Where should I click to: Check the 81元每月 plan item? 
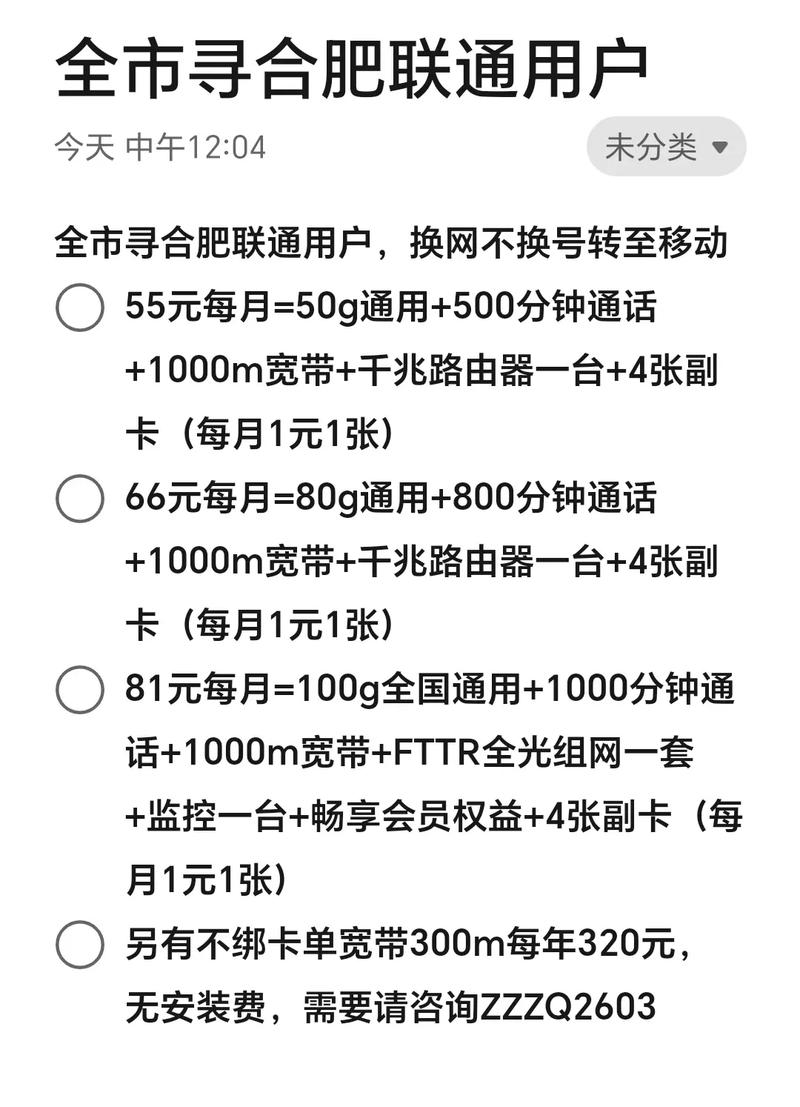coord(79,690)
